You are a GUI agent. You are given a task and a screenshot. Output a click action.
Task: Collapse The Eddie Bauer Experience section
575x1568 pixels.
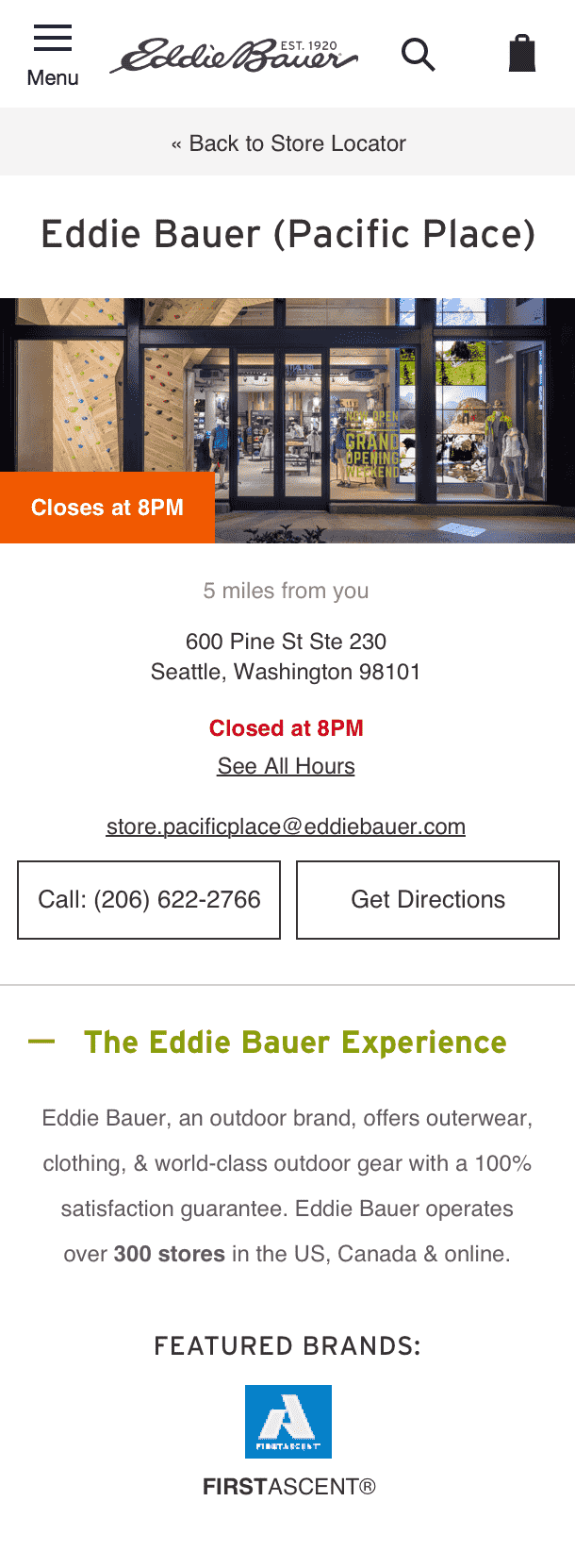point(42,1042)
